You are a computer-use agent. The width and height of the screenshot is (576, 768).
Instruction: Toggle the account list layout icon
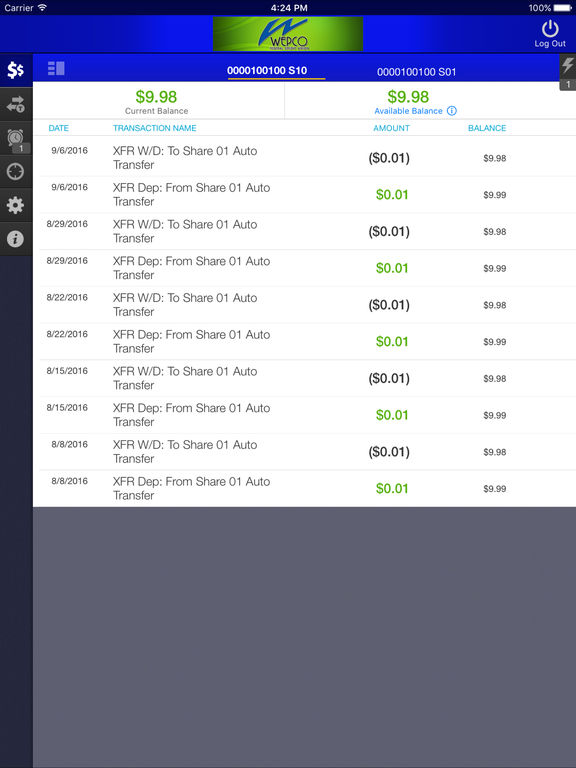[x=56, y=68]
